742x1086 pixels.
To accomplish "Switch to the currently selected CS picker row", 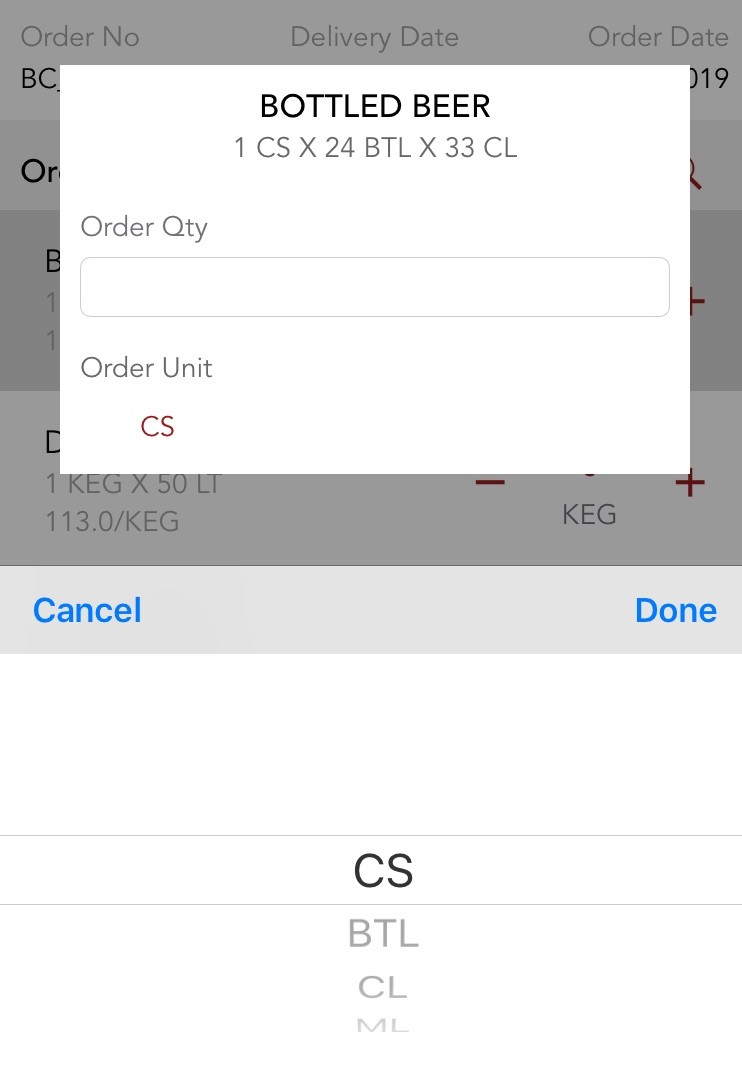I will click(x=382, y=870).
